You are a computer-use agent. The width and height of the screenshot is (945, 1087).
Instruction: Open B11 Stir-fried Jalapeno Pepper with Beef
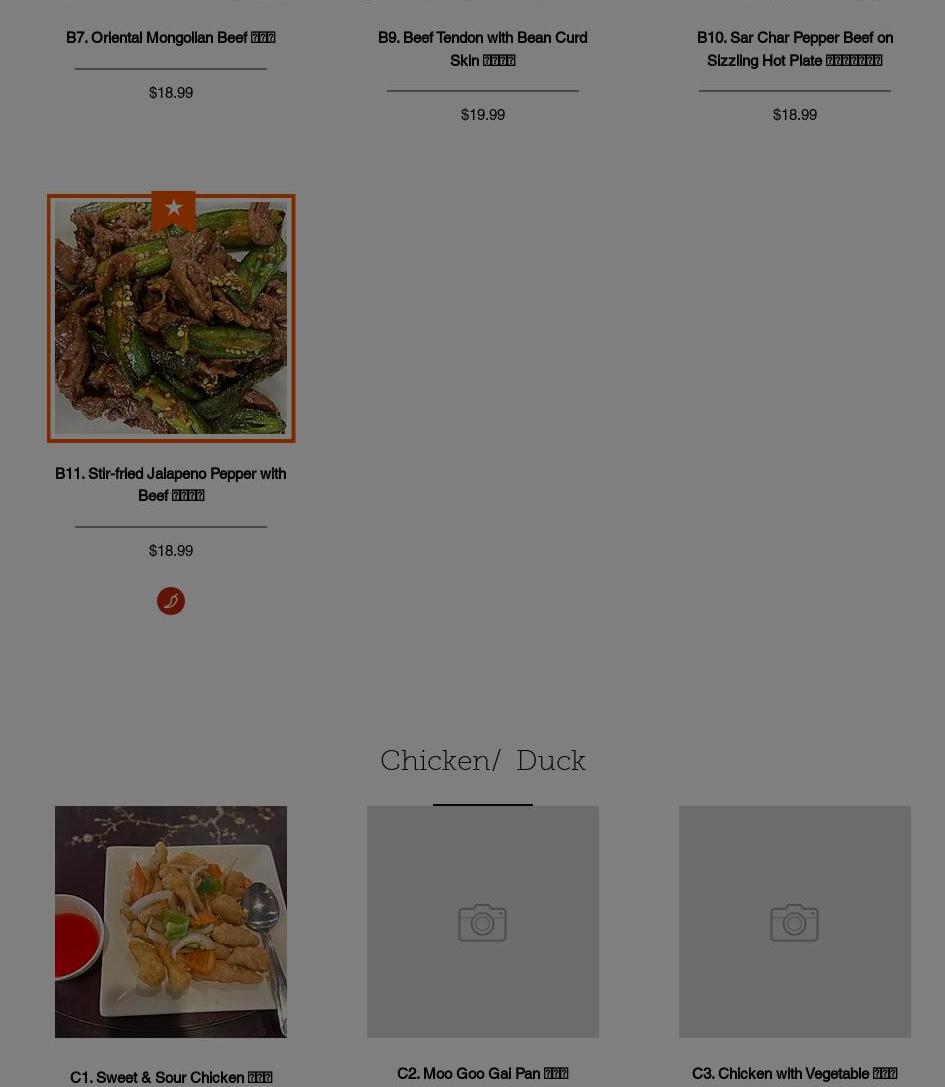(171, 484)
